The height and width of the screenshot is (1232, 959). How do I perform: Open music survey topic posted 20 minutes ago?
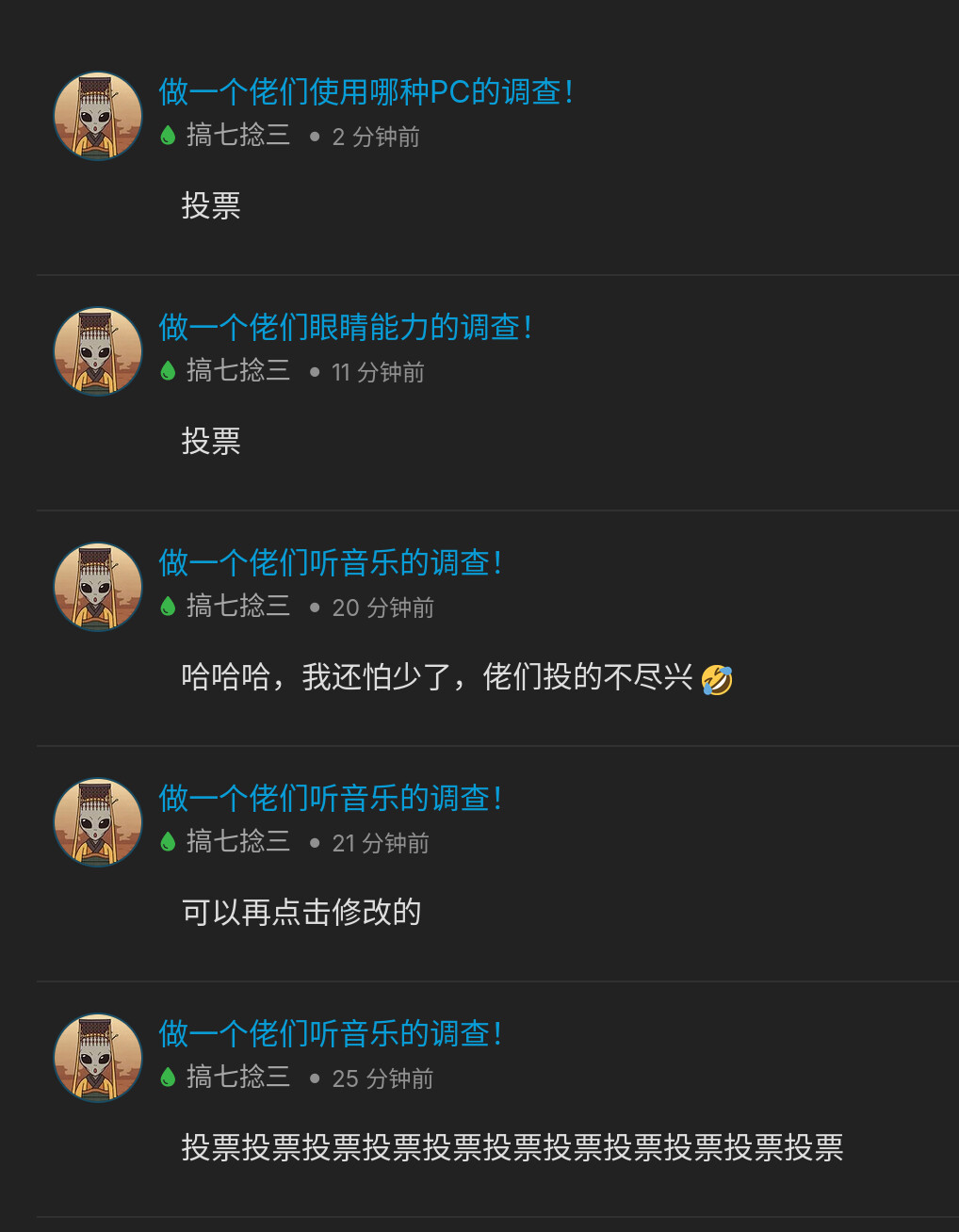point(331,562)
